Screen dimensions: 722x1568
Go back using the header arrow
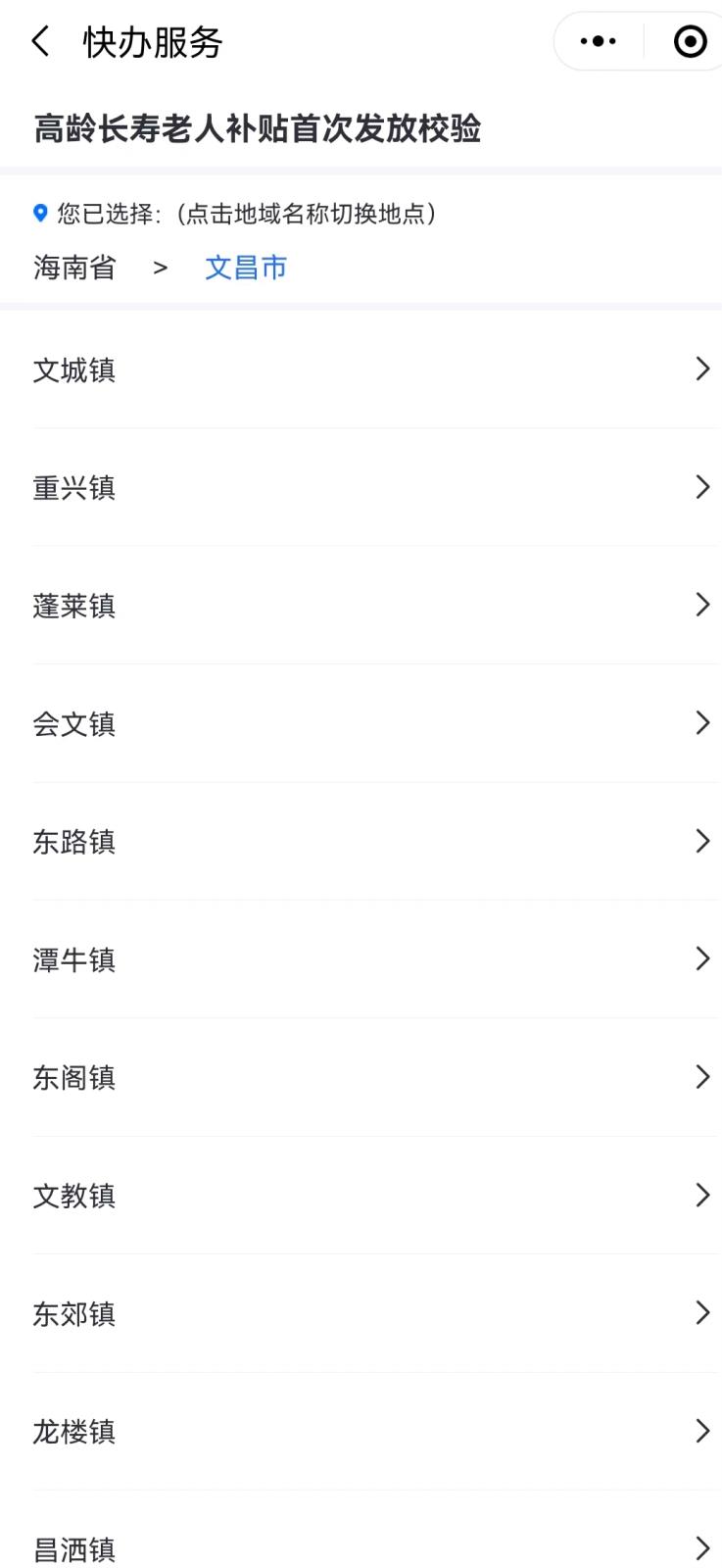pyautogui.click(x=40, y=42)
